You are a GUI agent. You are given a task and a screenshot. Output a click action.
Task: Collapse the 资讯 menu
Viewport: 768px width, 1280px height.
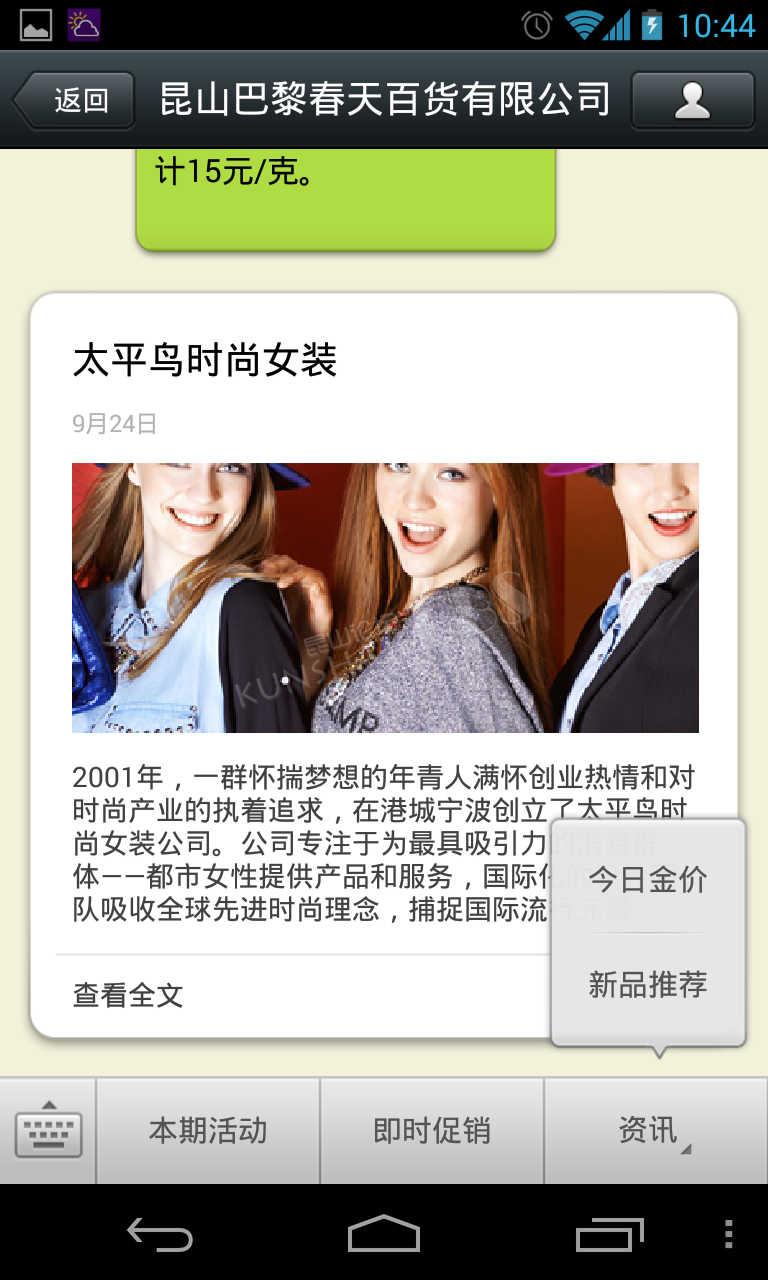656,1131
